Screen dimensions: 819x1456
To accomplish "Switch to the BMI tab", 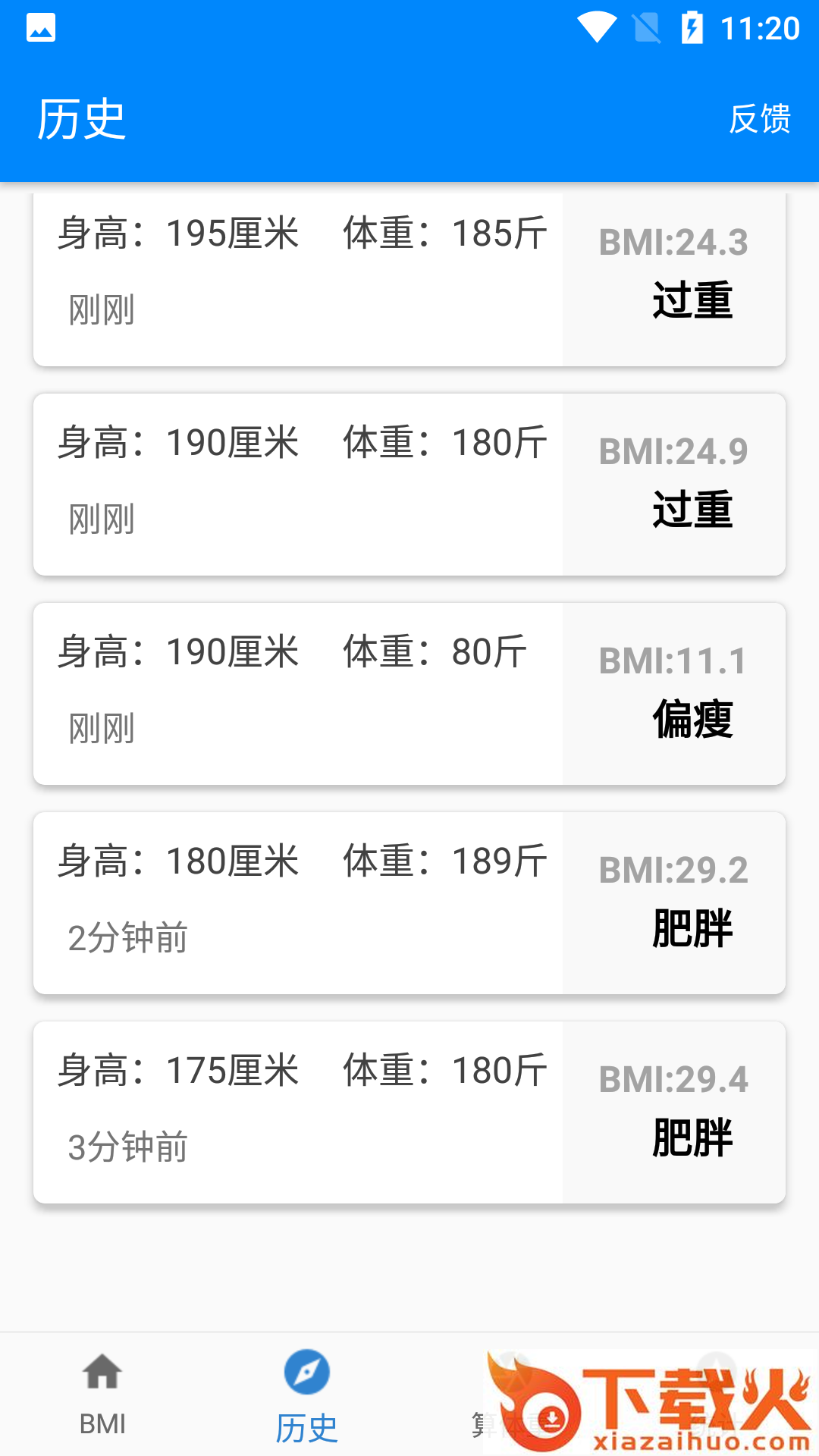I will (x=102, y=1403).
